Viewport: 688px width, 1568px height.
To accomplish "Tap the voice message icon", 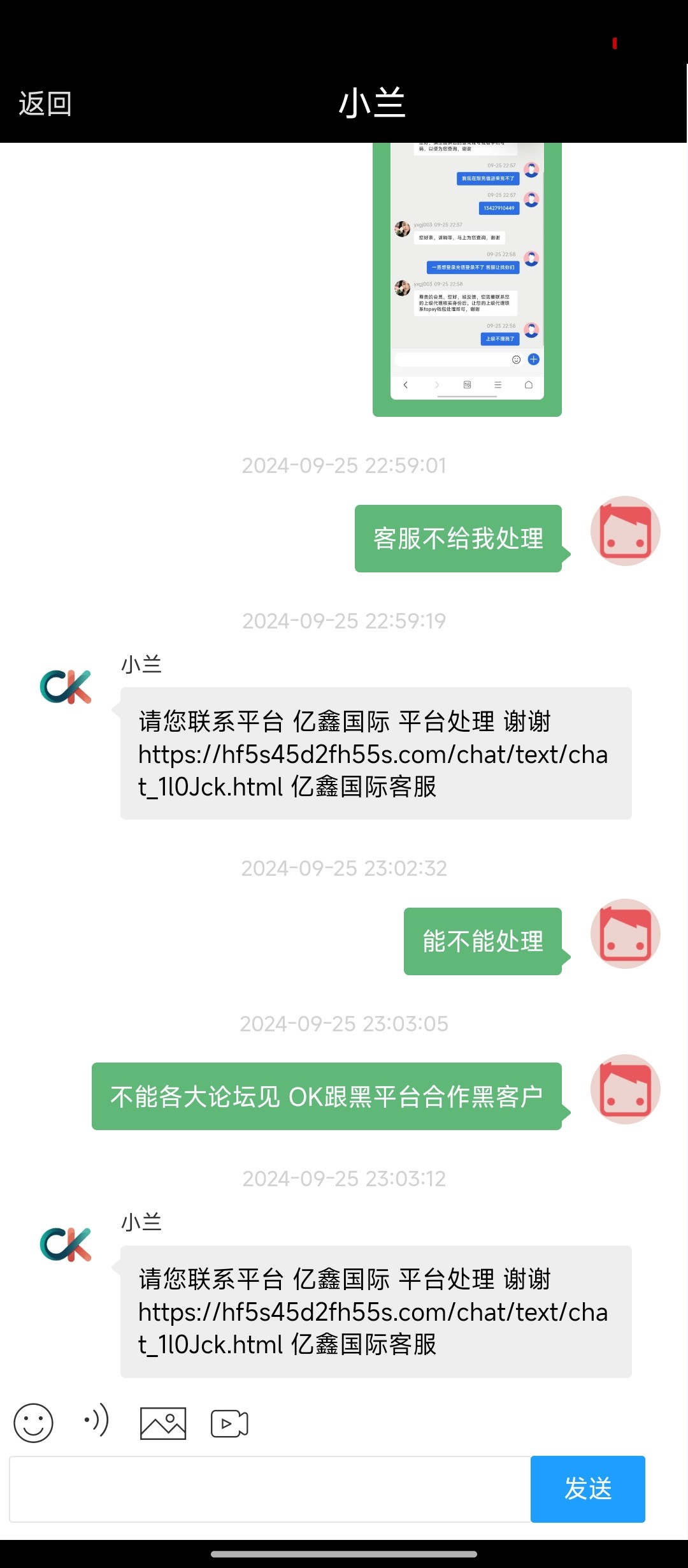I will click(x=97, y=1420).
